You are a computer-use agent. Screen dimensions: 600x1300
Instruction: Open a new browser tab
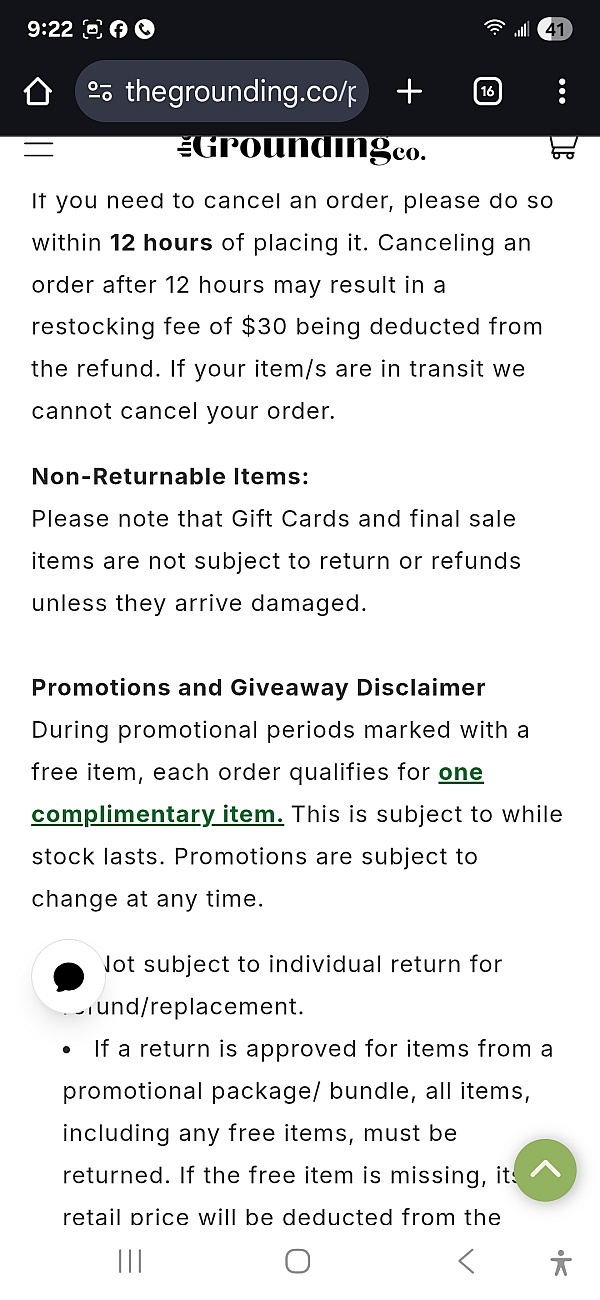(409, 92)
